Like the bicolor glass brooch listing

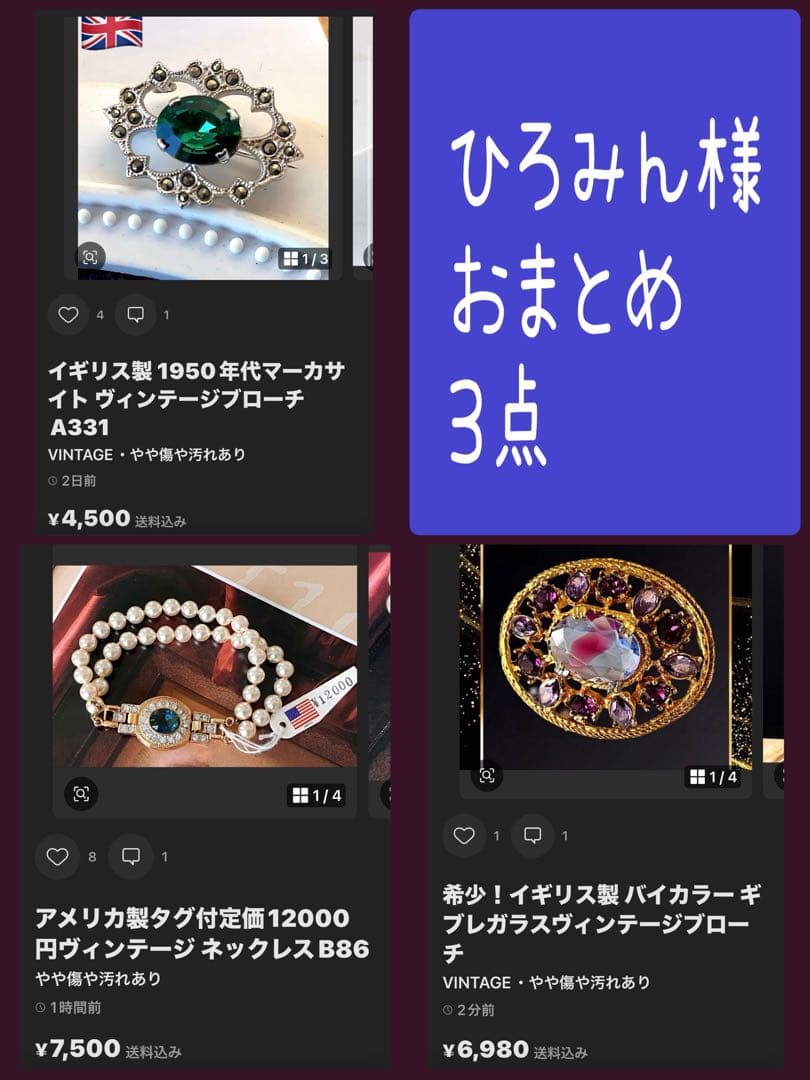coord(463,833)
